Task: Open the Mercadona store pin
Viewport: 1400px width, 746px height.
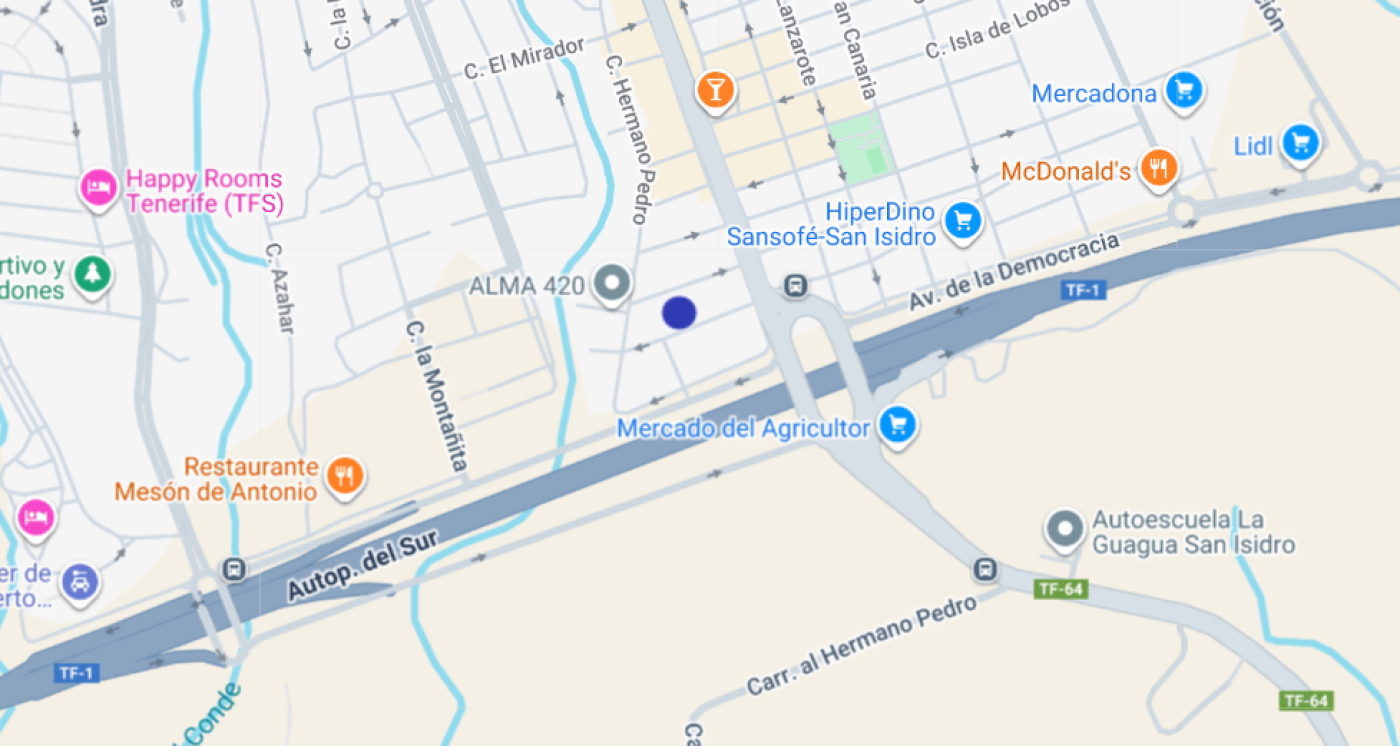Action: [1185, 92]
